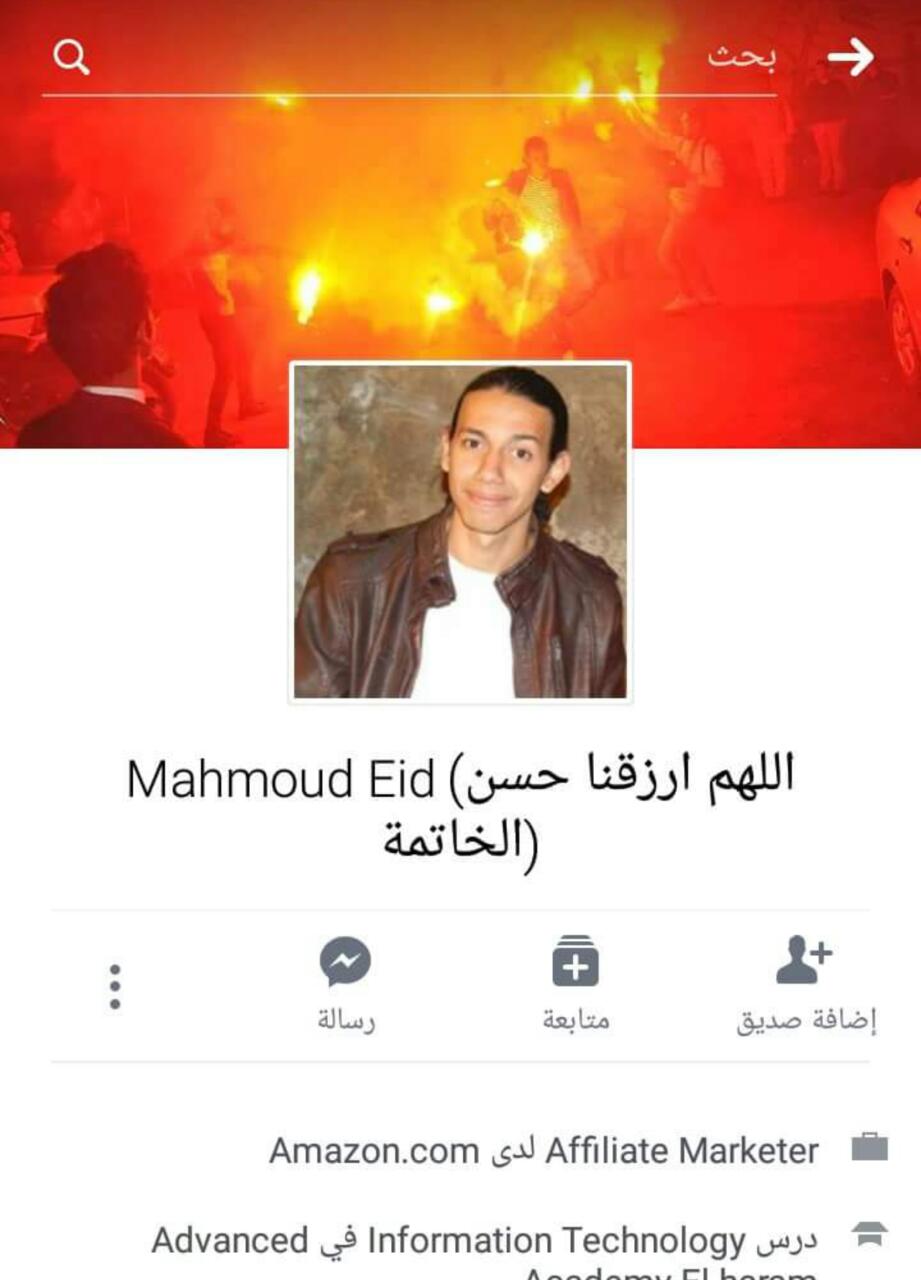Open Mahmoud Eid's profile picture
This screenshot has height=1280, width=921.
[460, 531]
